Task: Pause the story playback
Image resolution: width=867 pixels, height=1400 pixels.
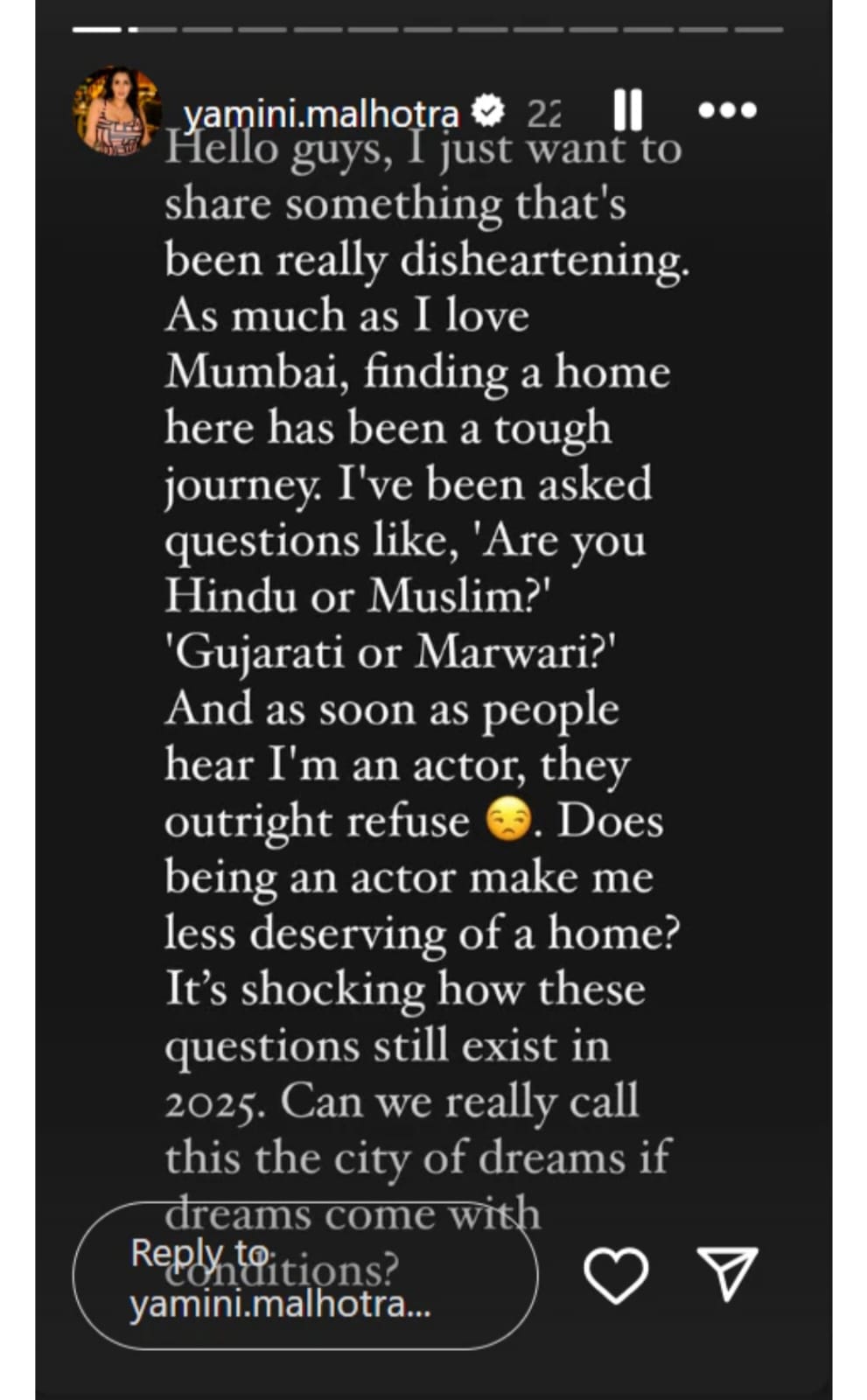Action: click(x=627, y=111)
